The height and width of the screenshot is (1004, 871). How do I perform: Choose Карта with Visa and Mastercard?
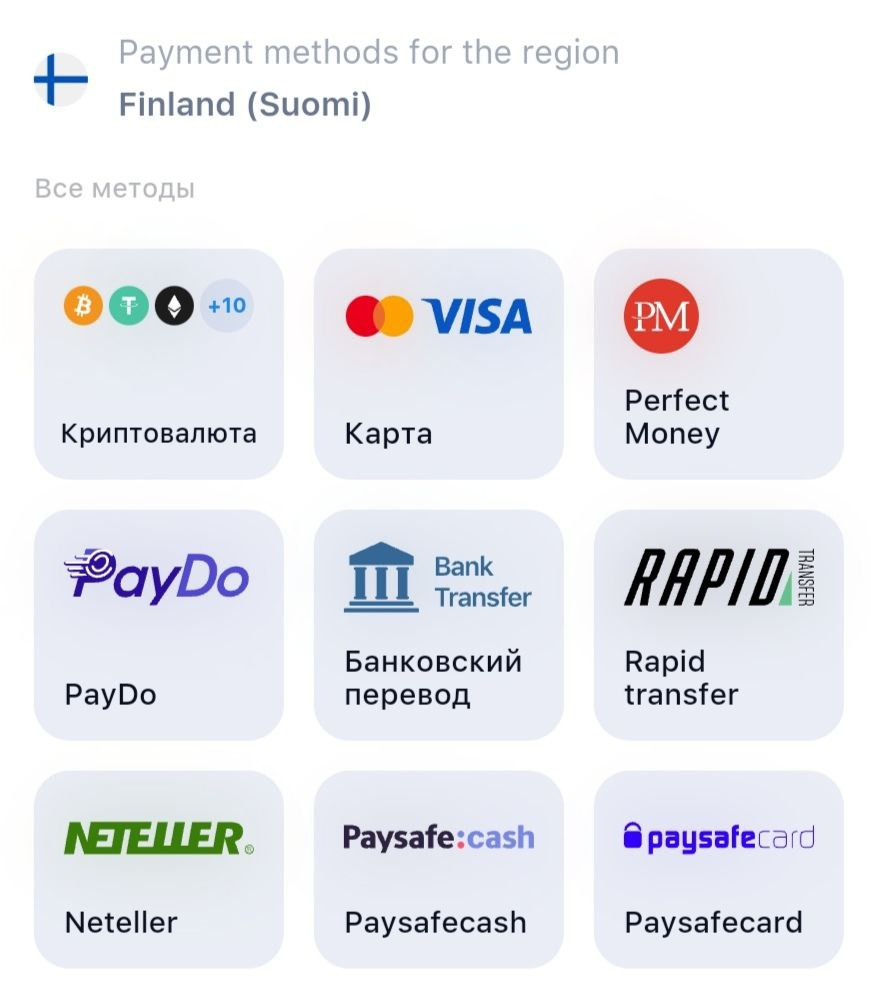pos(438,365)
